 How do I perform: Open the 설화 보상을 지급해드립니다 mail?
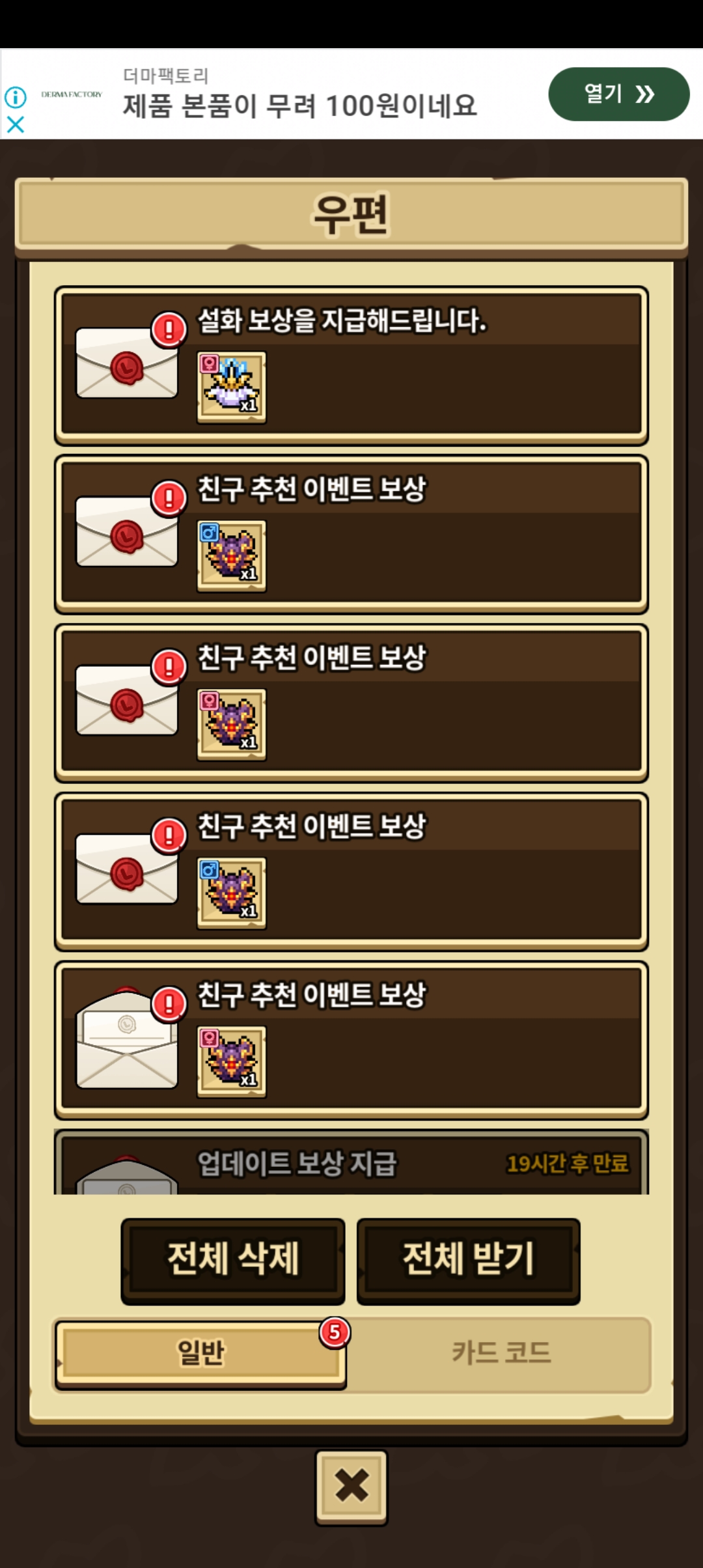351,365
